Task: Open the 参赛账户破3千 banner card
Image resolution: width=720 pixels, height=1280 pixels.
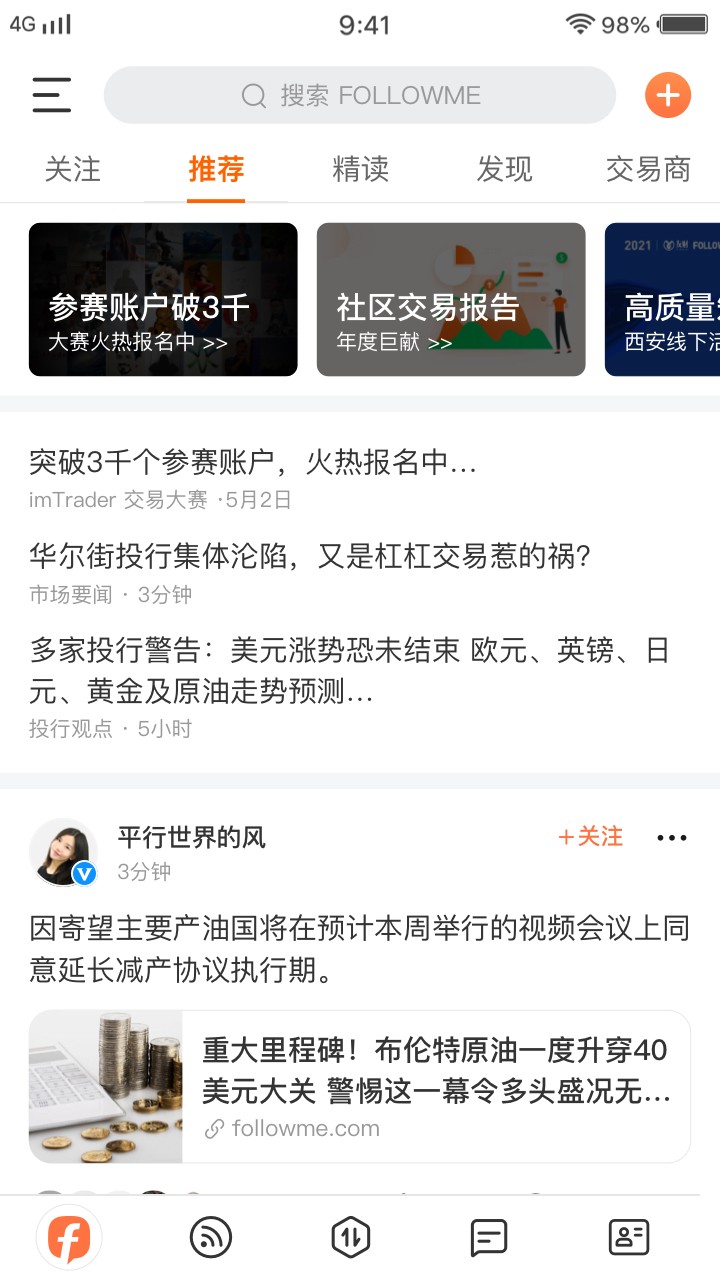Action: 163,299
